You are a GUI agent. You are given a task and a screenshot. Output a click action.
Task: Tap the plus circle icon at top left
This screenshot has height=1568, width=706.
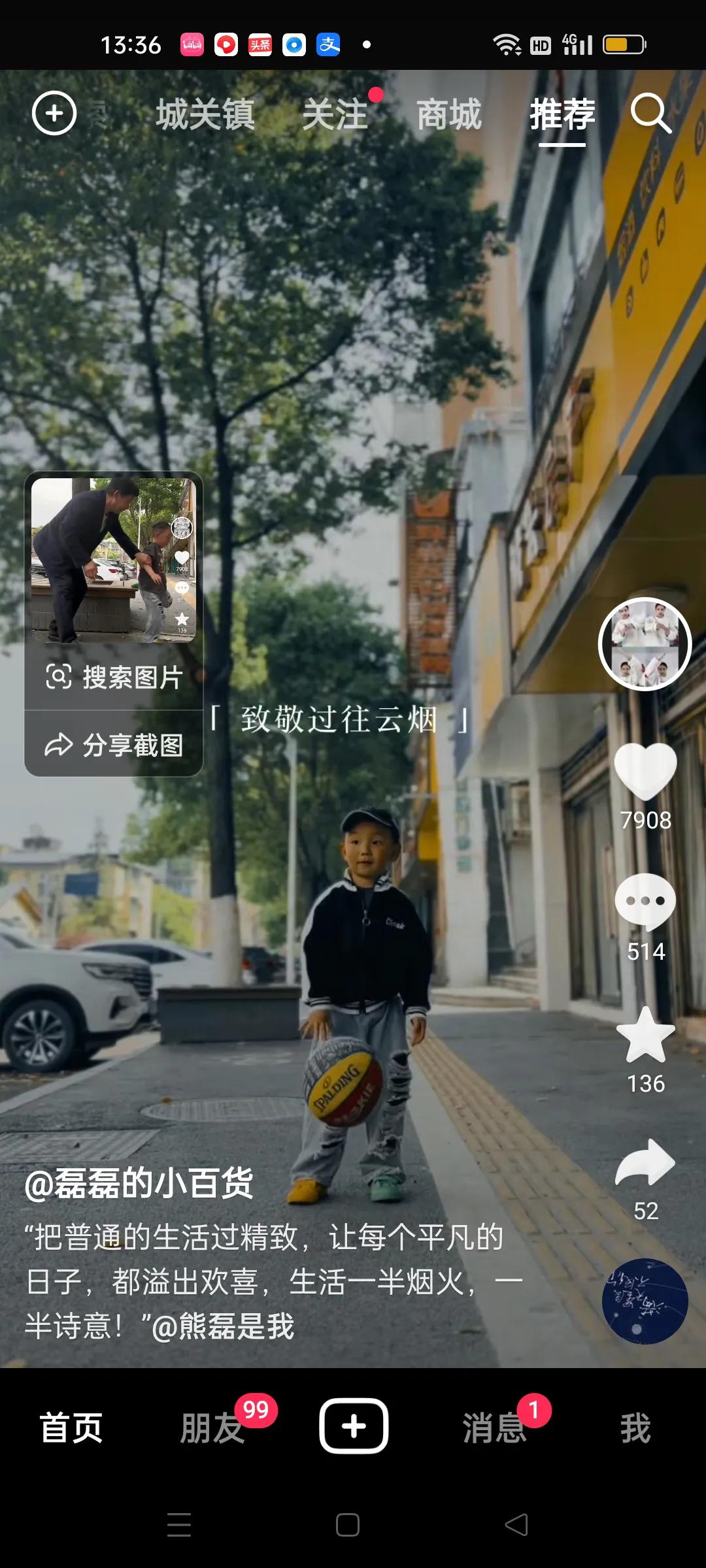pyautogui.click(x=54, y=114)
